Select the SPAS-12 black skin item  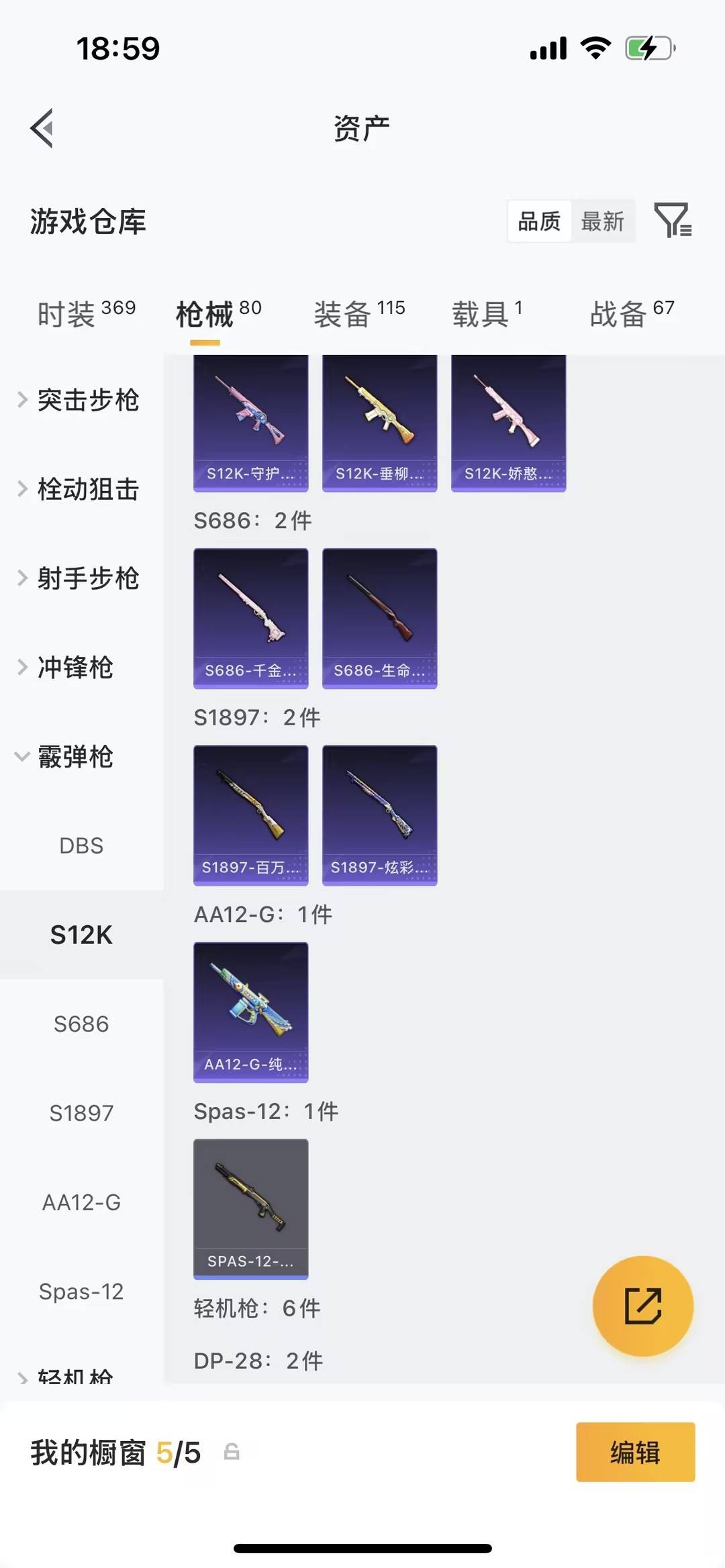pos(250,1208)
